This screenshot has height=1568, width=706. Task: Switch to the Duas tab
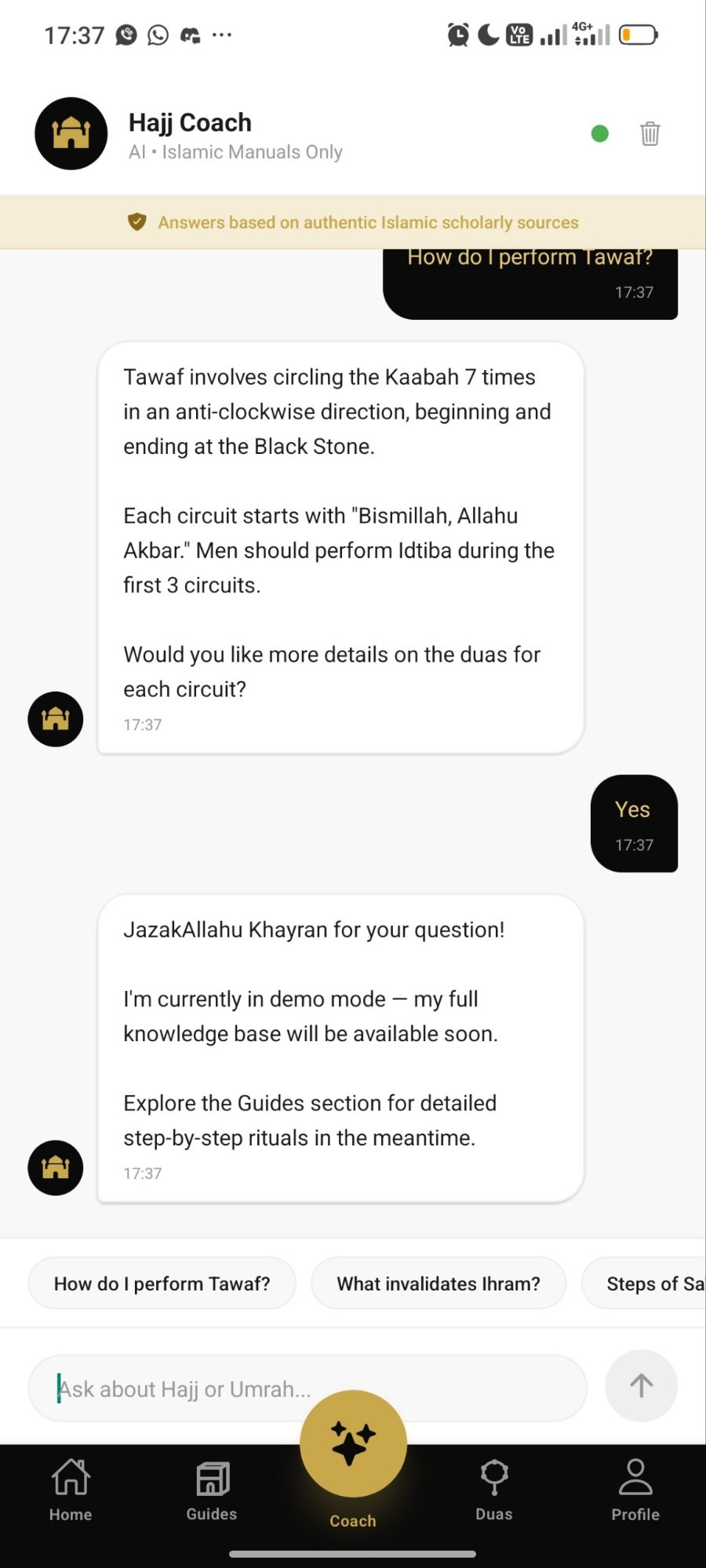(x=494, y=1490)
